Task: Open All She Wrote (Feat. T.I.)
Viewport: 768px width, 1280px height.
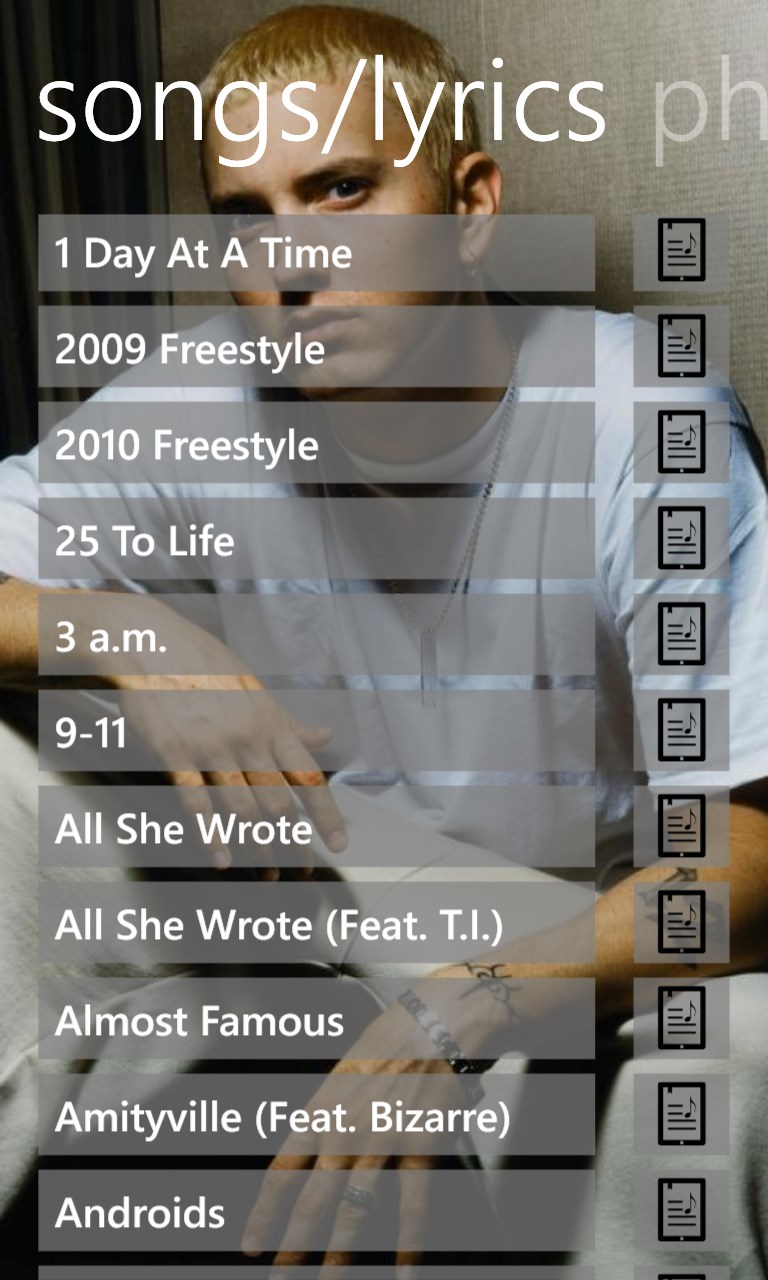Action: [x=316, y=925]
